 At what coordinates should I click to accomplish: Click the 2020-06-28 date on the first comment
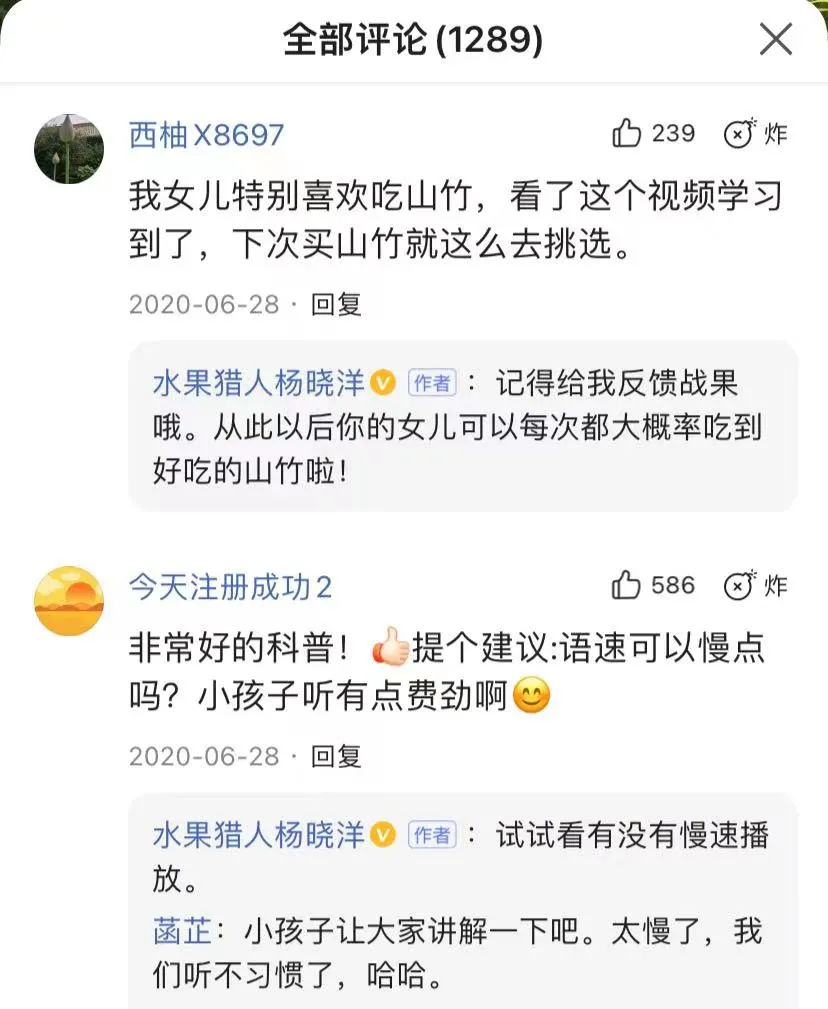pos(204,306)
